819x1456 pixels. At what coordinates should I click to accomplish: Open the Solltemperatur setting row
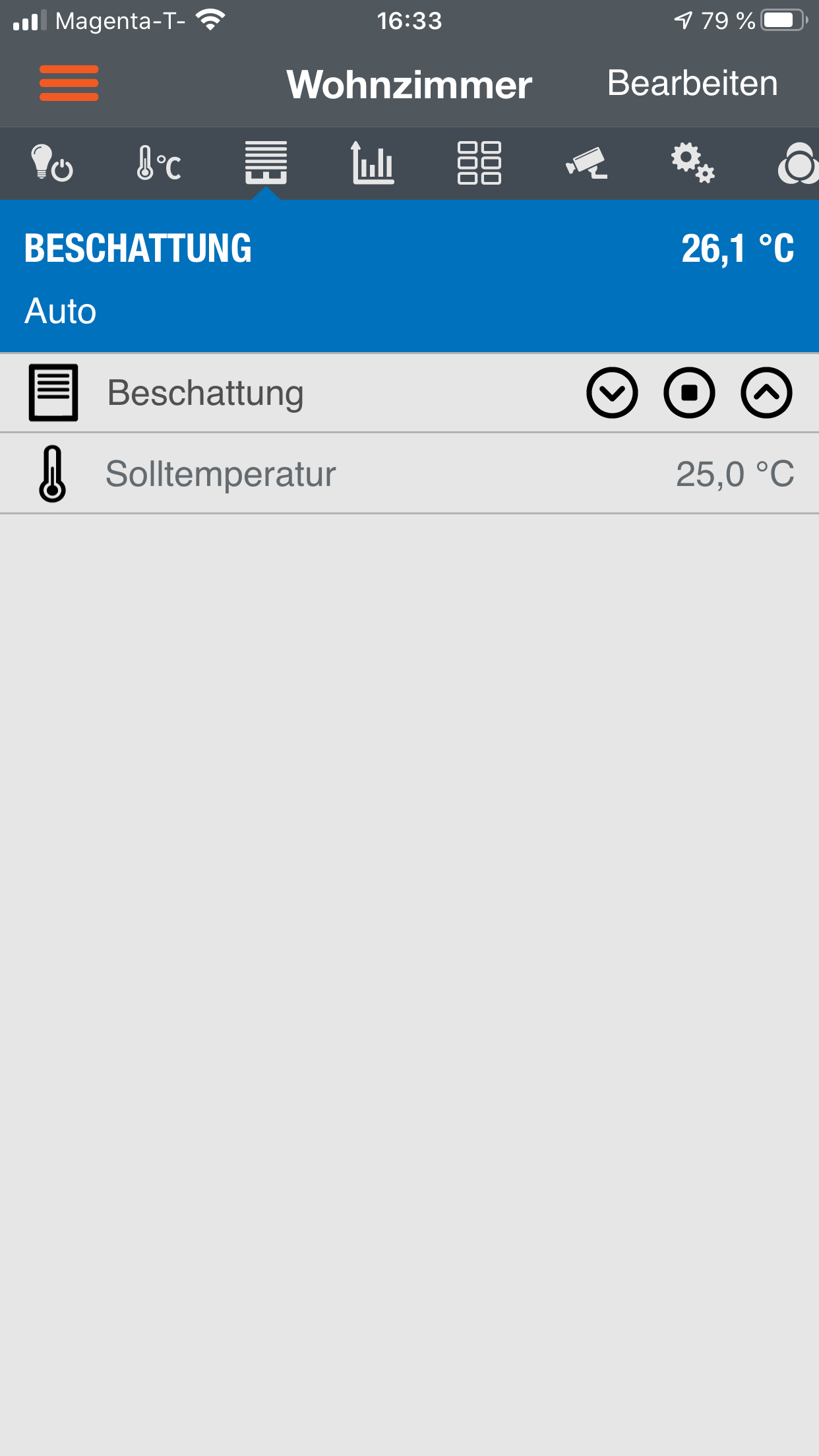pos(409,473)
